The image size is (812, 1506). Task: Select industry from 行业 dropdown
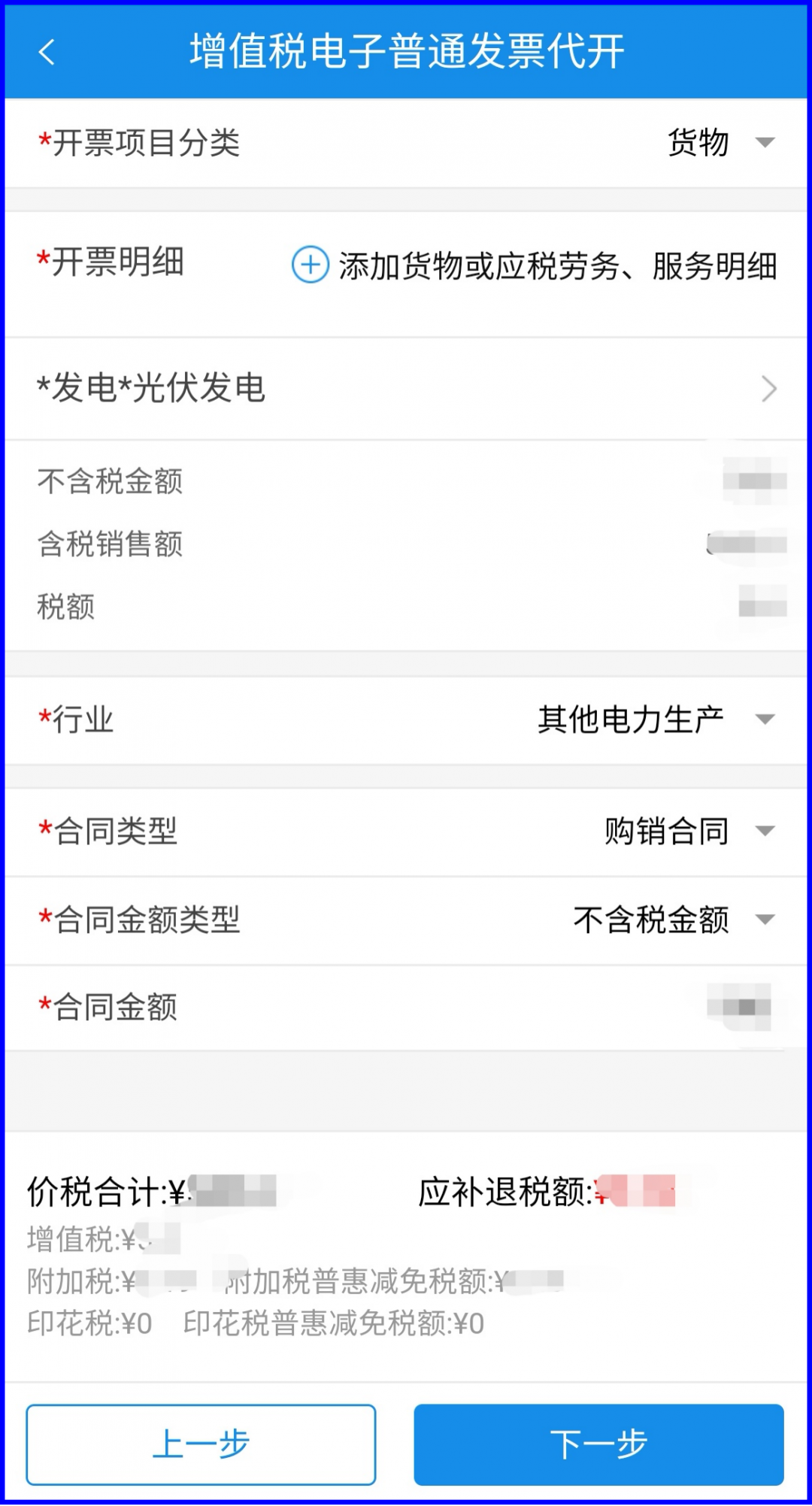406,720
